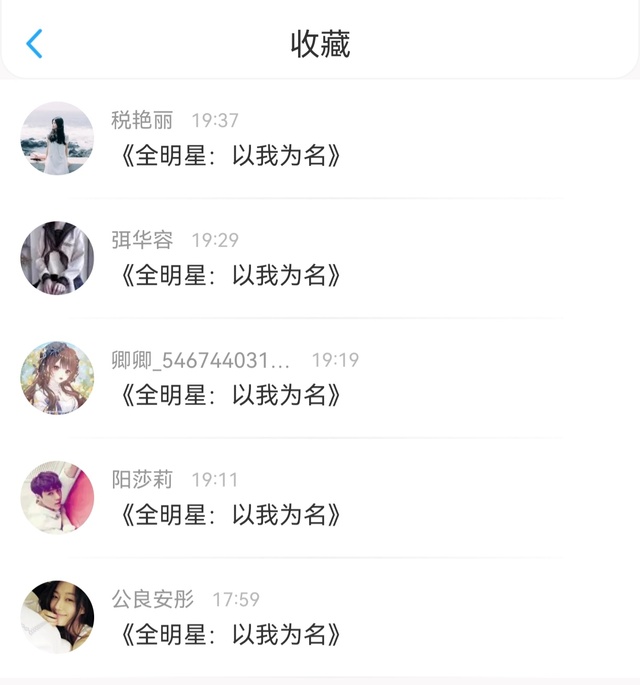Viewport: 640px width, 685px height.
Task: Open the saved item from 阳莎莉
Action: [x=230, y=515]
